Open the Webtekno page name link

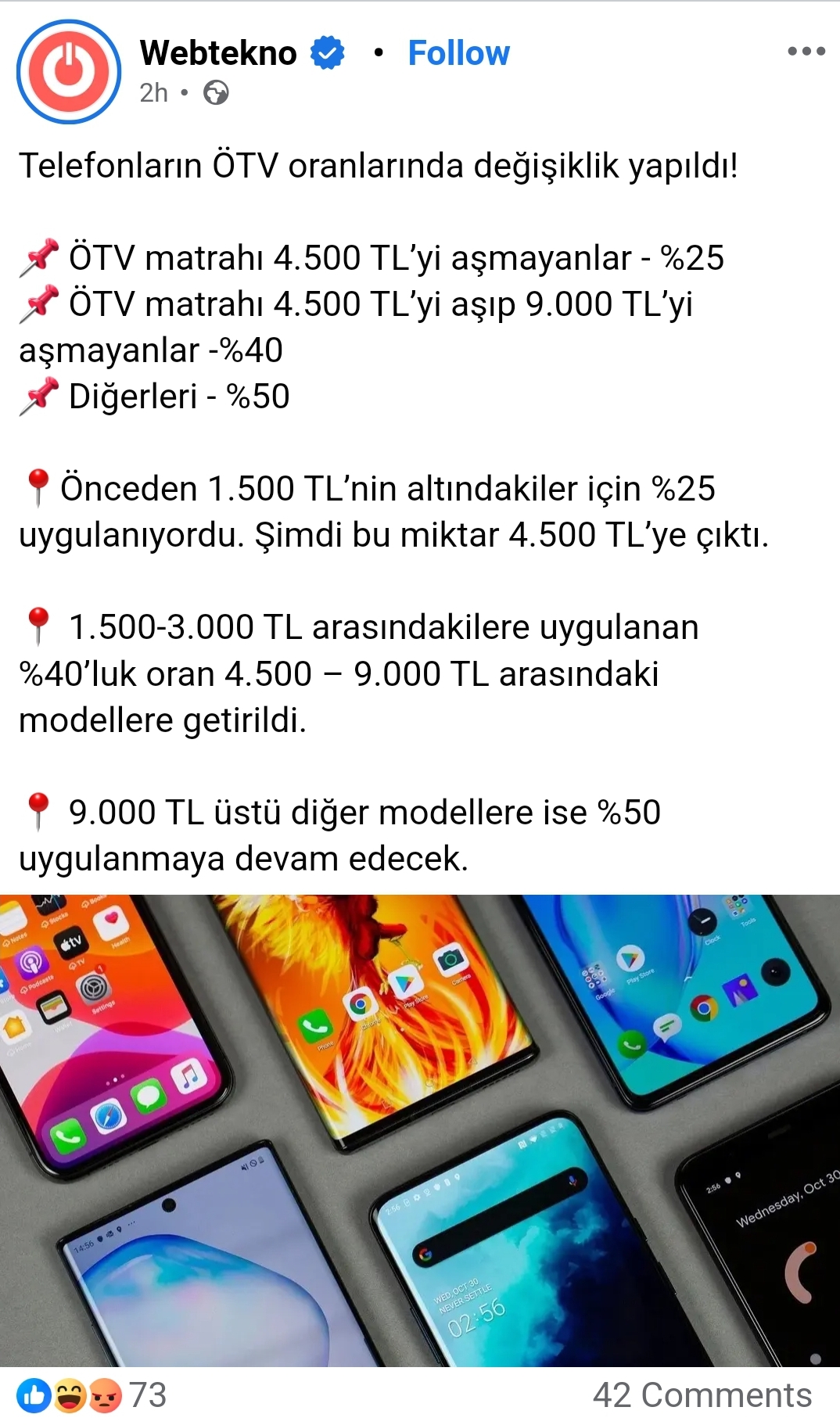click(218, 53)
